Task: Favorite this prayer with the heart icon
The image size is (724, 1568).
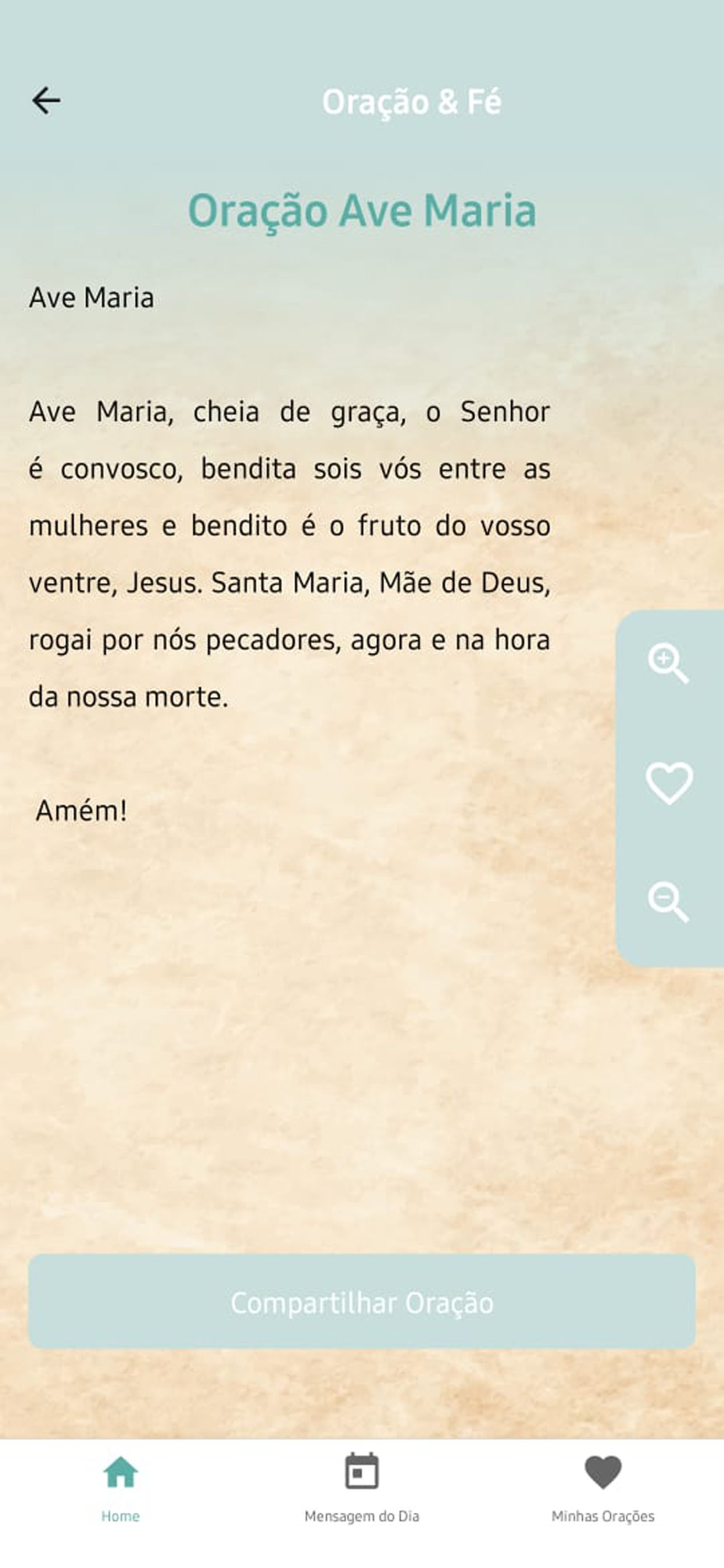Action: point(669,783)
